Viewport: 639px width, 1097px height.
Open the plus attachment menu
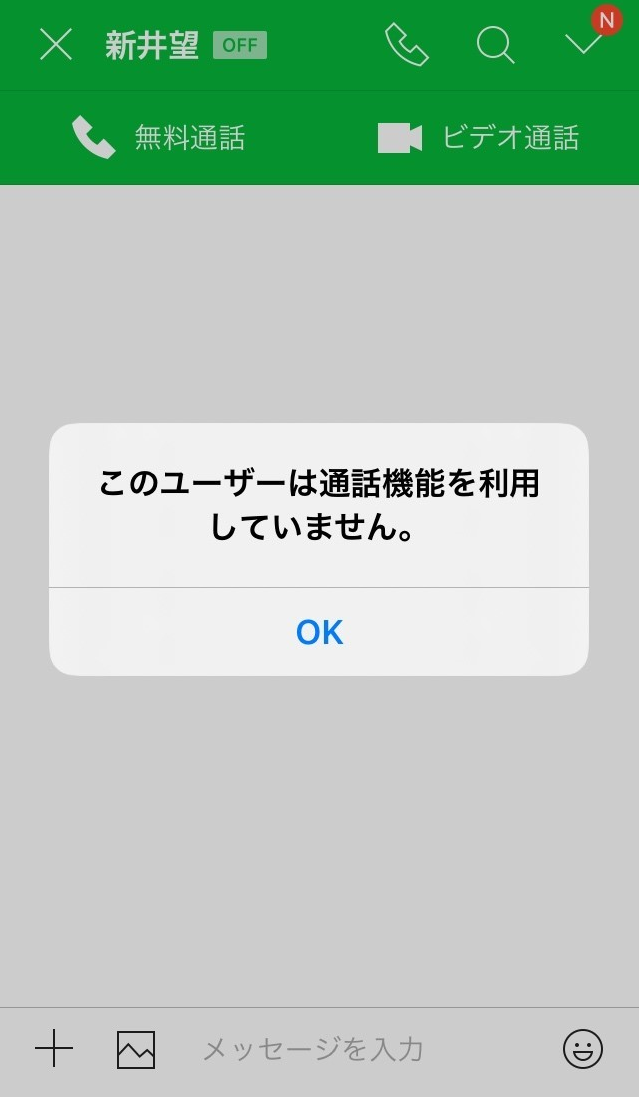[54, 1049]
